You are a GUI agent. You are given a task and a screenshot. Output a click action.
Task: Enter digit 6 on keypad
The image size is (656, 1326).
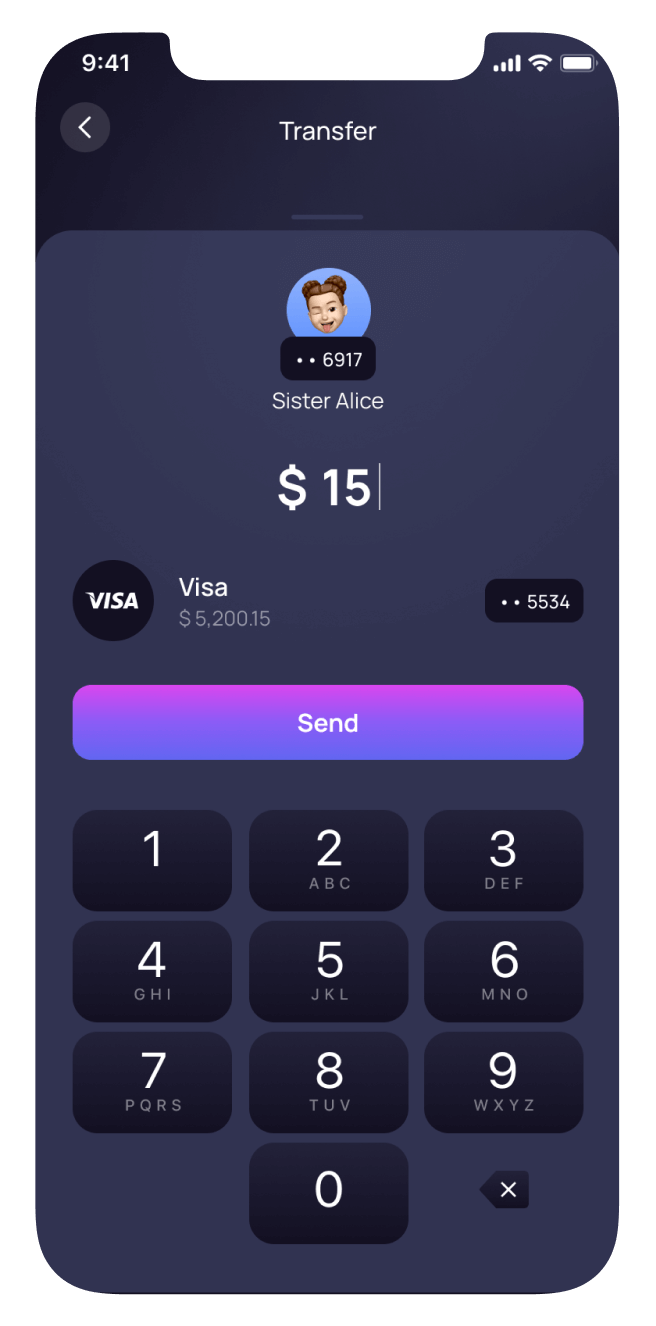coord(503,971)
